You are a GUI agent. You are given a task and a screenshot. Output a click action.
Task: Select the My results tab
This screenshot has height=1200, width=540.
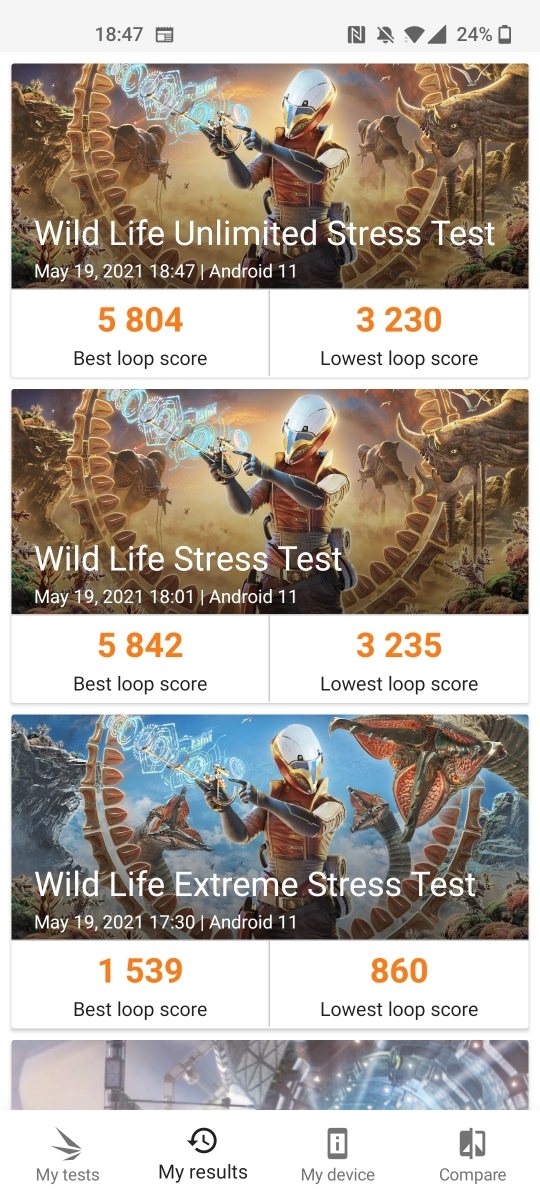(x=203, y=1155)
